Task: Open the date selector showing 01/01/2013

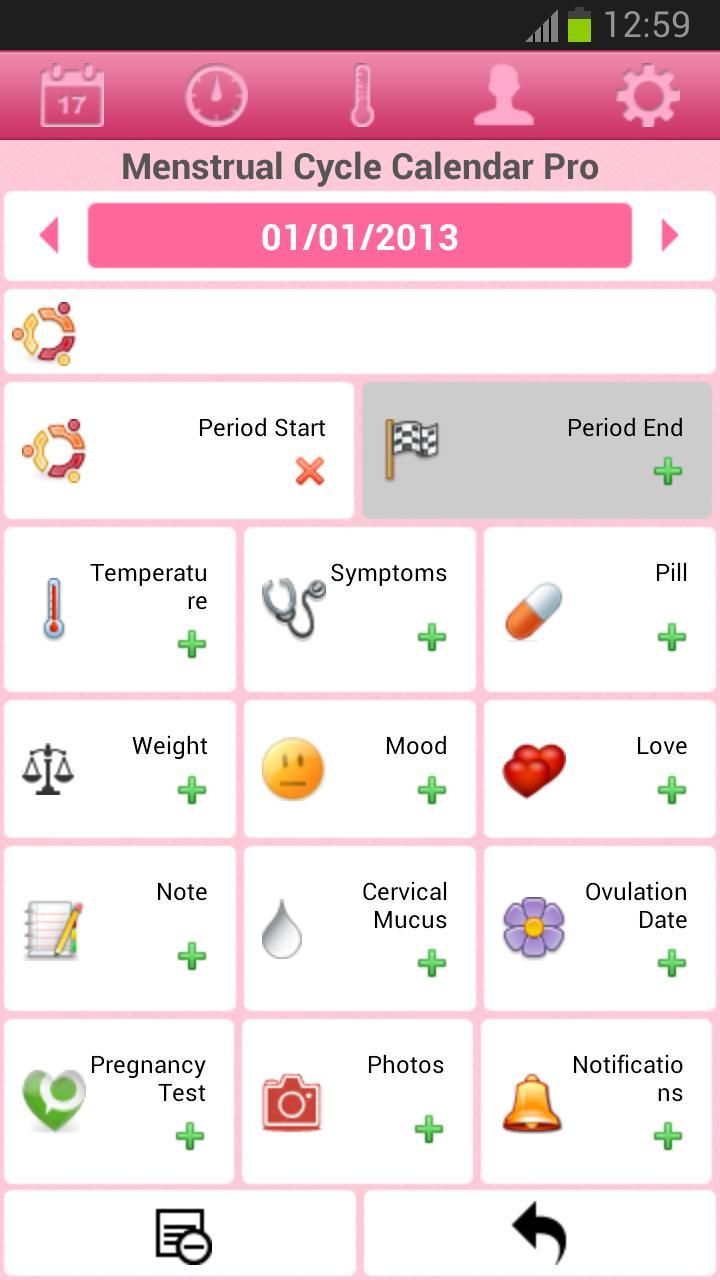Action: point(360,236)
